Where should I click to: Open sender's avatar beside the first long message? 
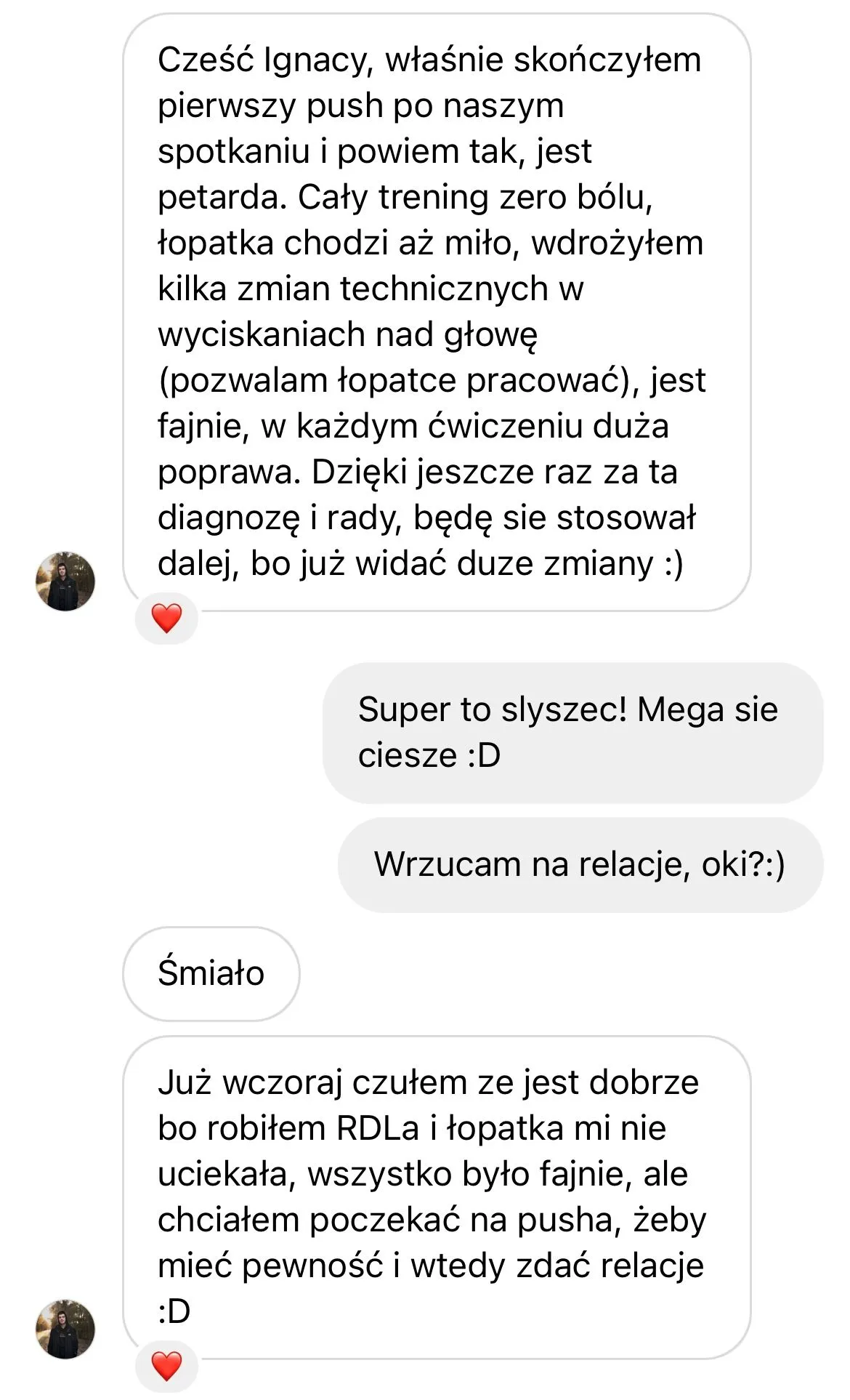tap(65, 581)
